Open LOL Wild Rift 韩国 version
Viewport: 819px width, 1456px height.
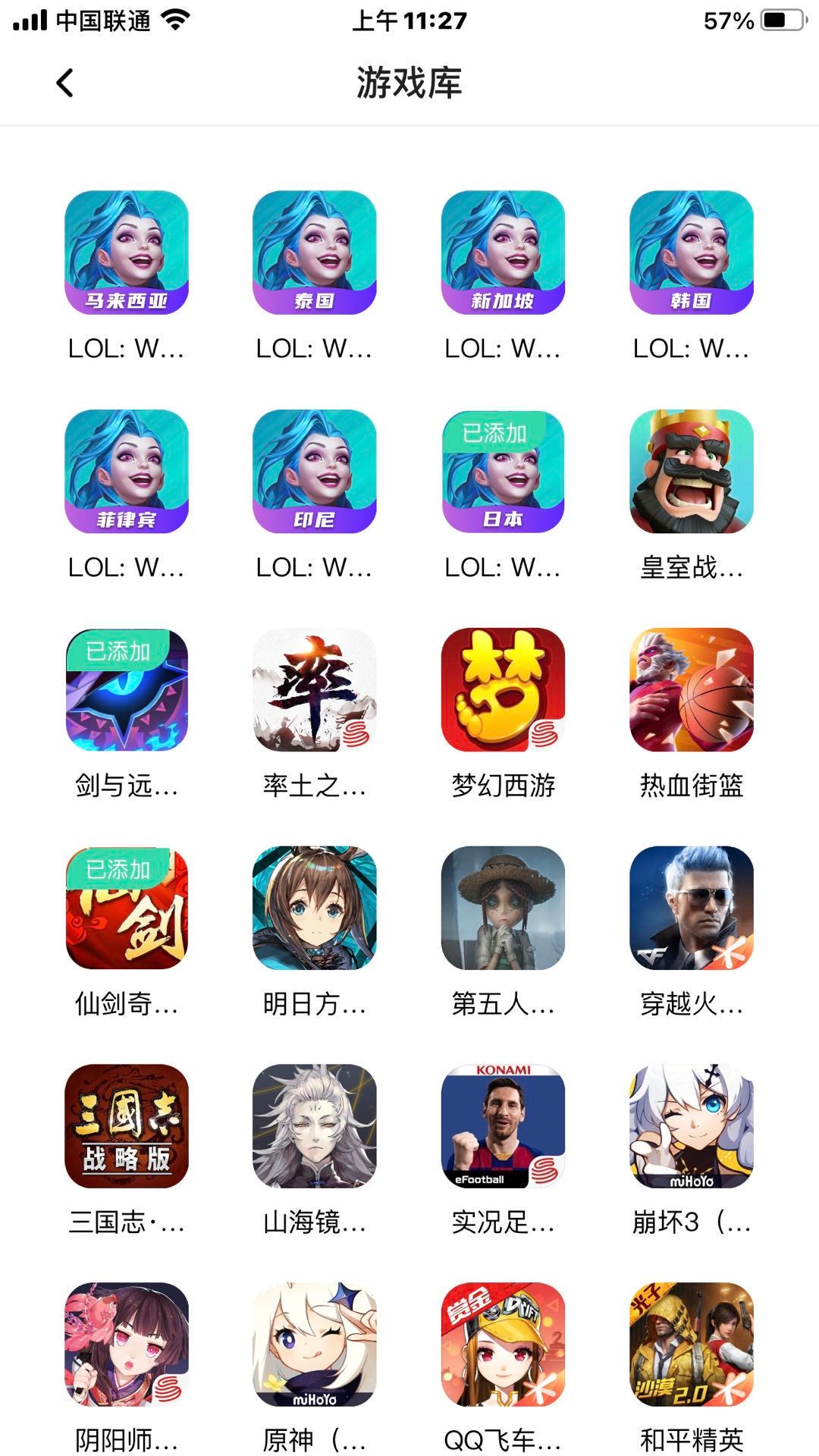click(x=691, y=253)
